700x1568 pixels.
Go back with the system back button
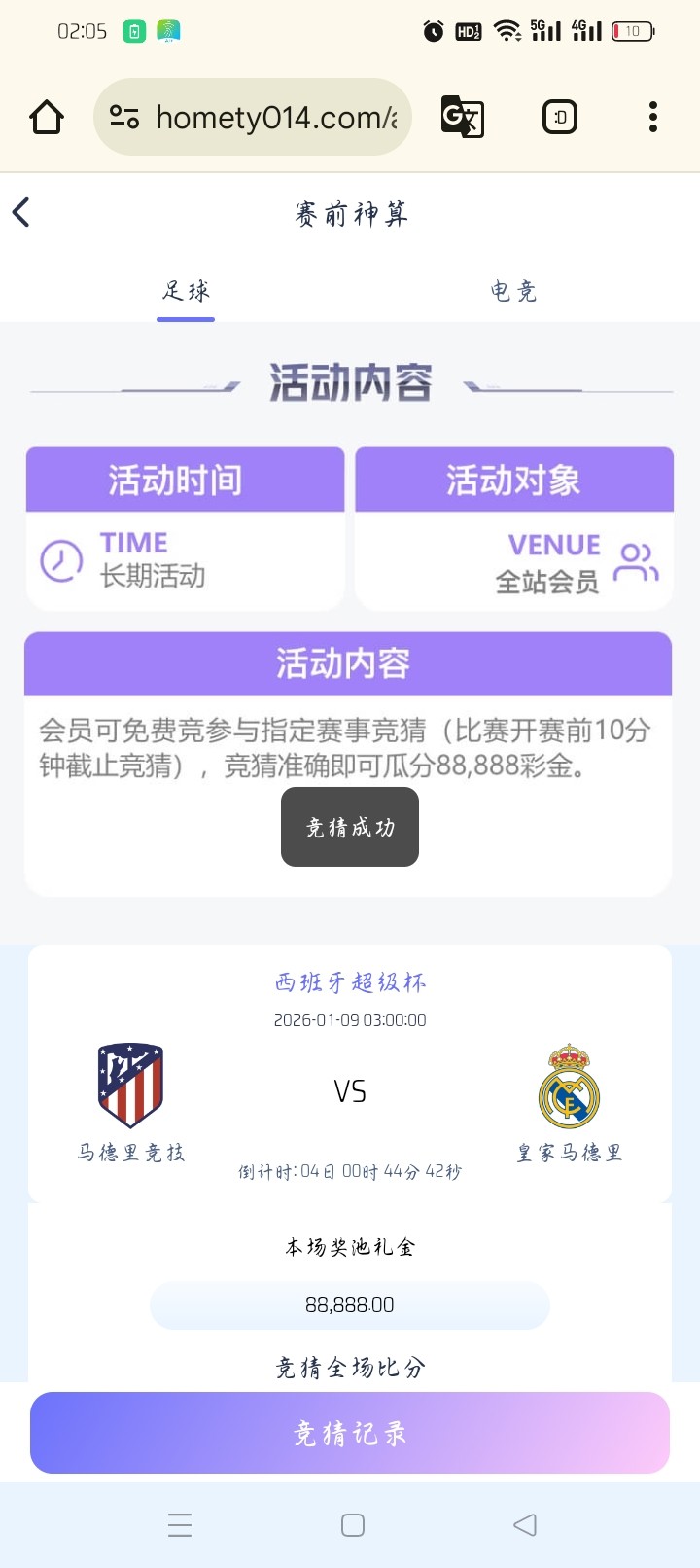(x=525, y=1524)
